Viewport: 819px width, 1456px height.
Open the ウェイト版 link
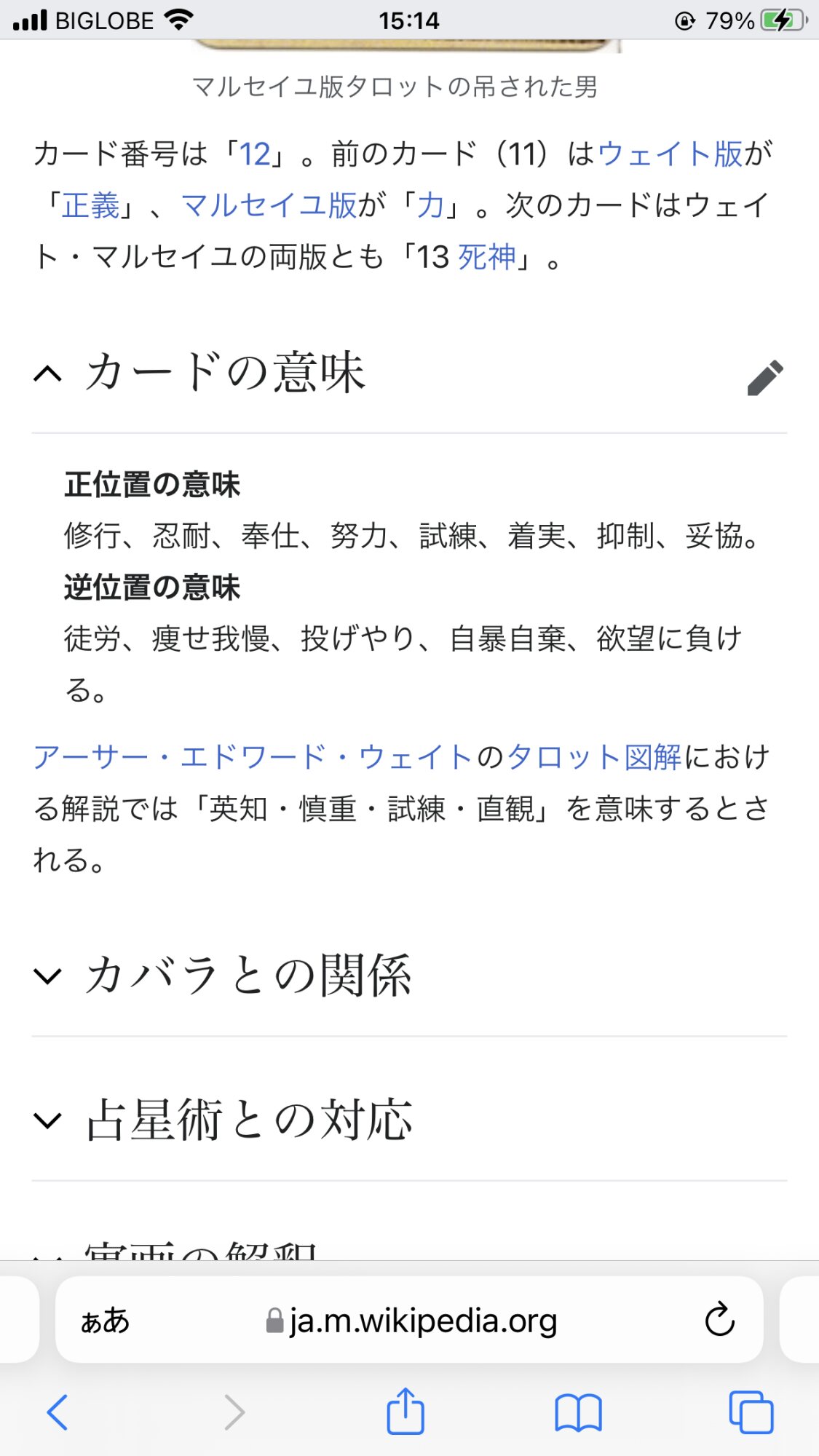click(x=670, y=154)
